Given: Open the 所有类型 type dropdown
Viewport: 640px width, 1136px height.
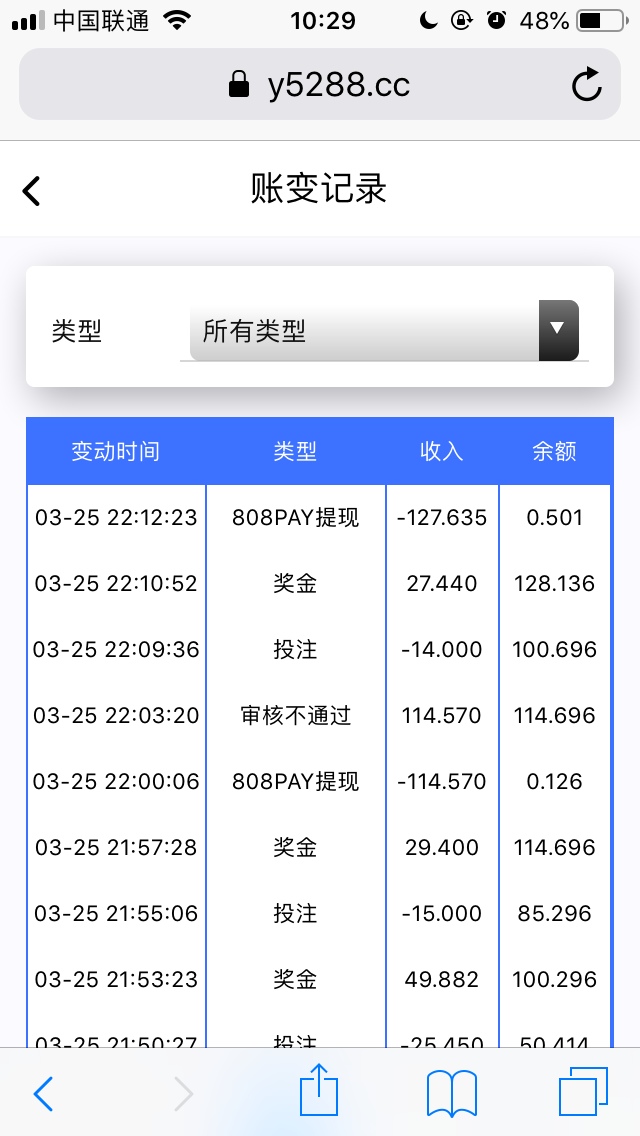Looking at the screenshot, I should click(x=384, y=331).
